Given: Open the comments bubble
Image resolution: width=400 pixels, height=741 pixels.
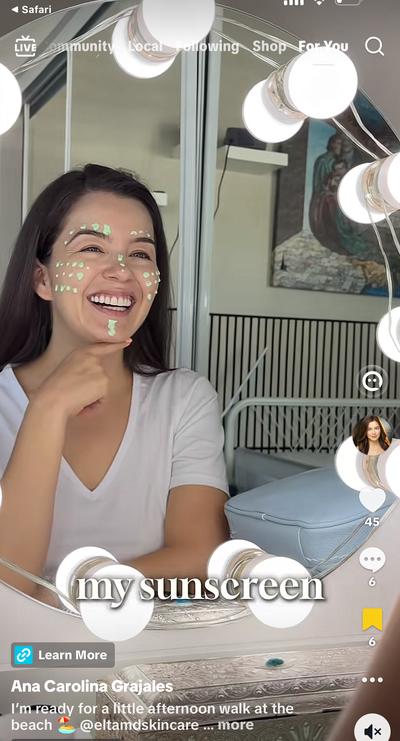Looking at the screenshot, I should pos(372,560).
